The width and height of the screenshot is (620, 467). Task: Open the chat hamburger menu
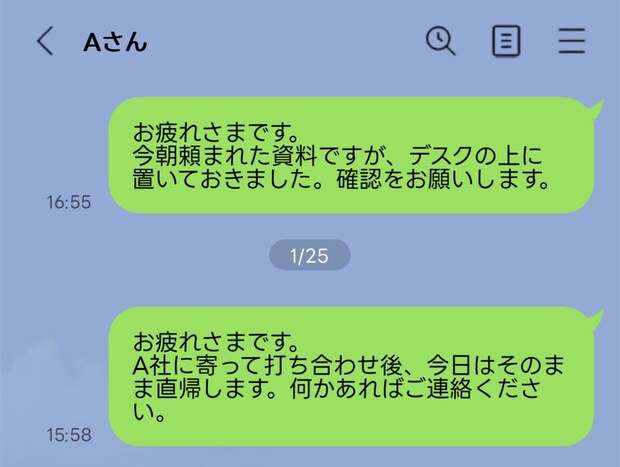(571, 41)
